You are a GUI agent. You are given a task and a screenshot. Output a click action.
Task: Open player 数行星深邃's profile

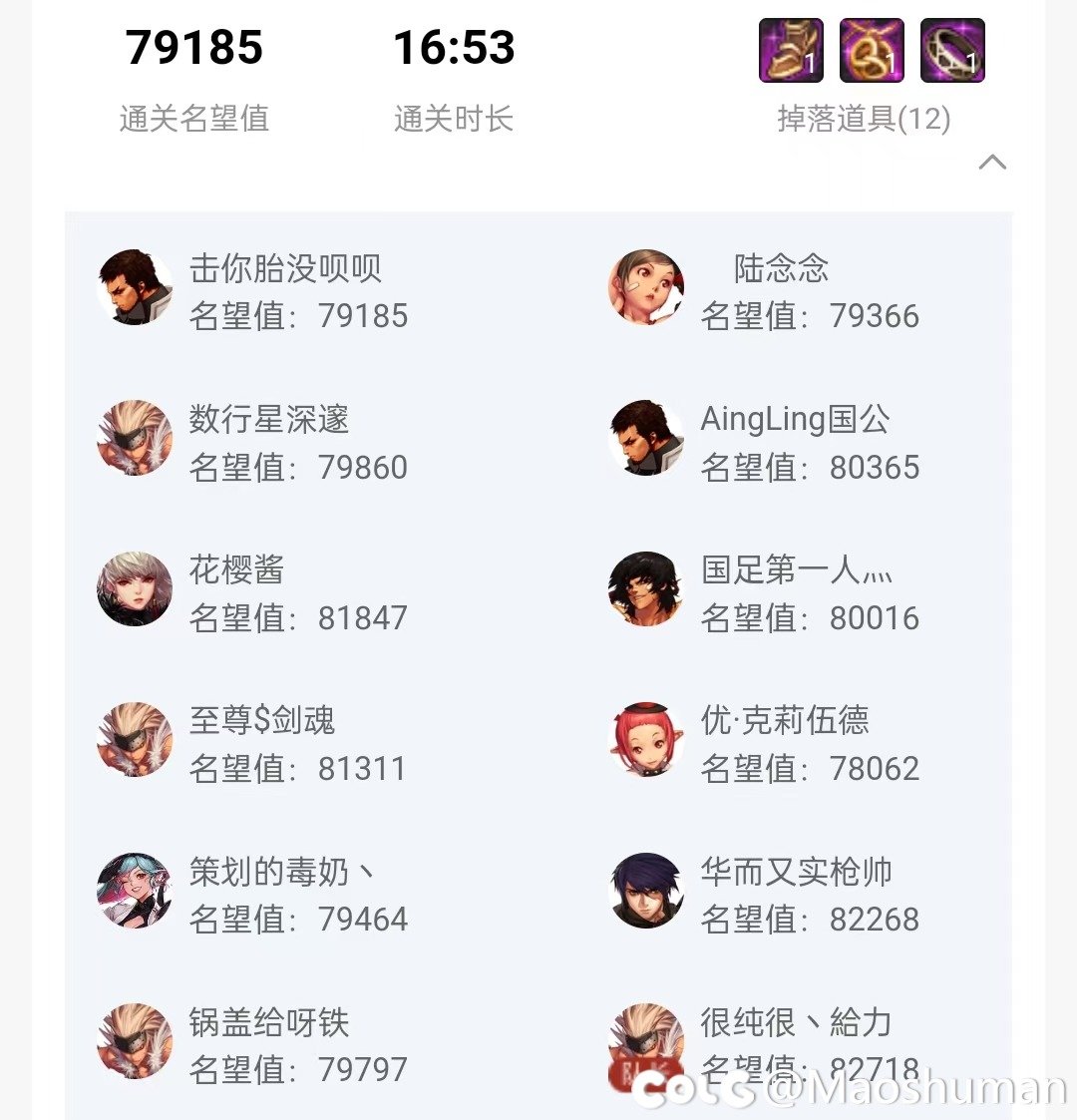coord(135,439)
